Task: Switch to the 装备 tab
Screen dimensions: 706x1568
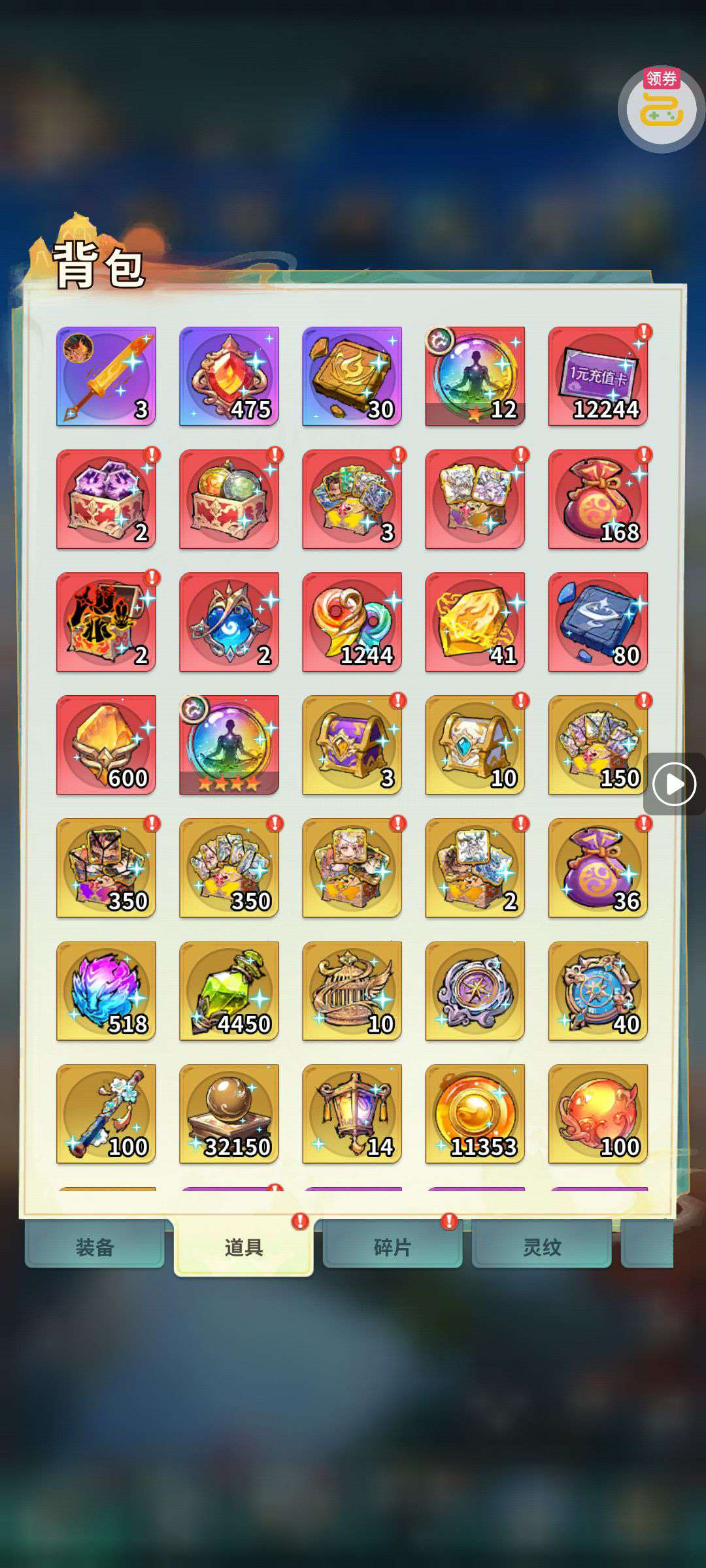Action: click(95, 1247)
